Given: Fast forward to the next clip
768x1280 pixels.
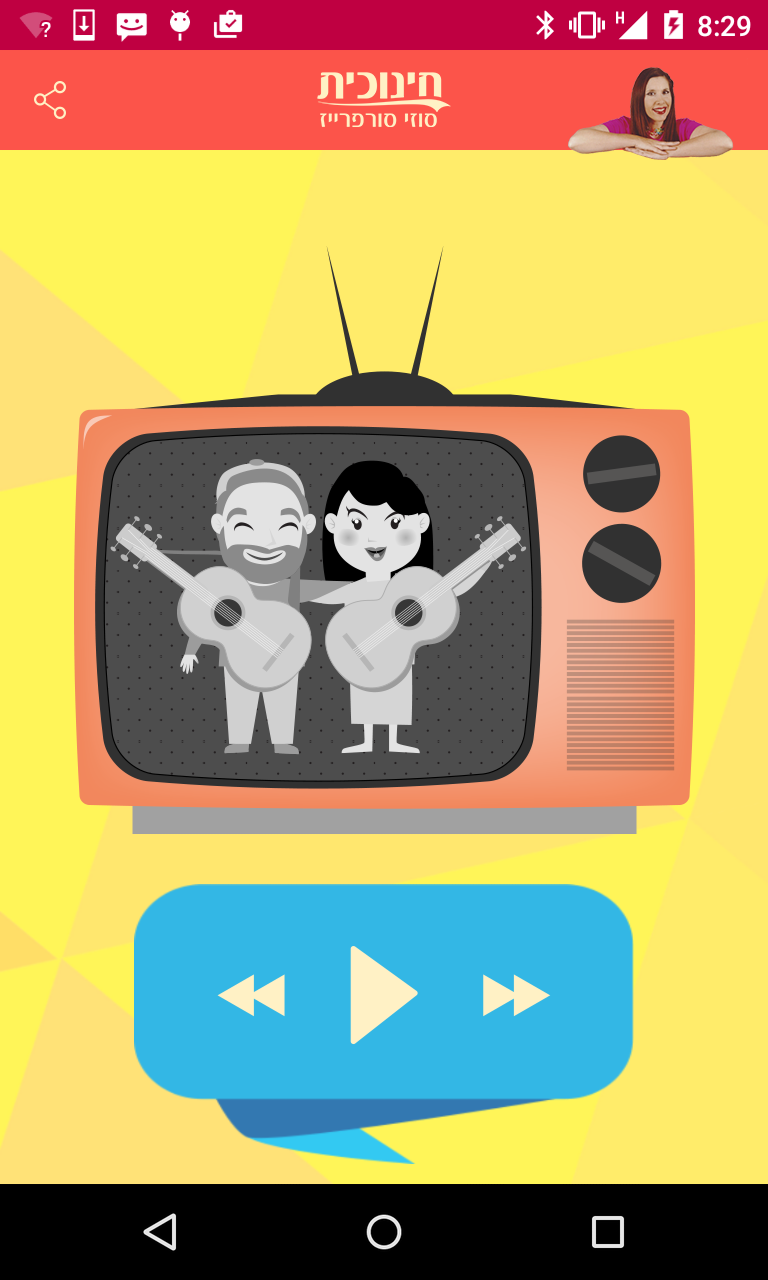Looking at the screenshot, I should pyautogui.click(x=516, y=995).
